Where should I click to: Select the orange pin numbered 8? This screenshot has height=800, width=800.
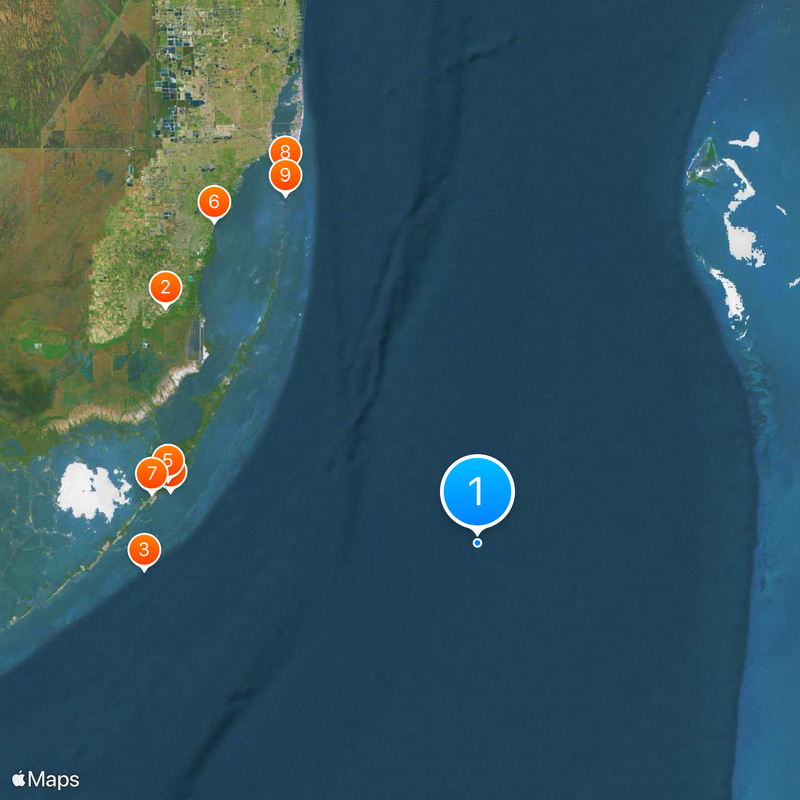coord(286,150)
